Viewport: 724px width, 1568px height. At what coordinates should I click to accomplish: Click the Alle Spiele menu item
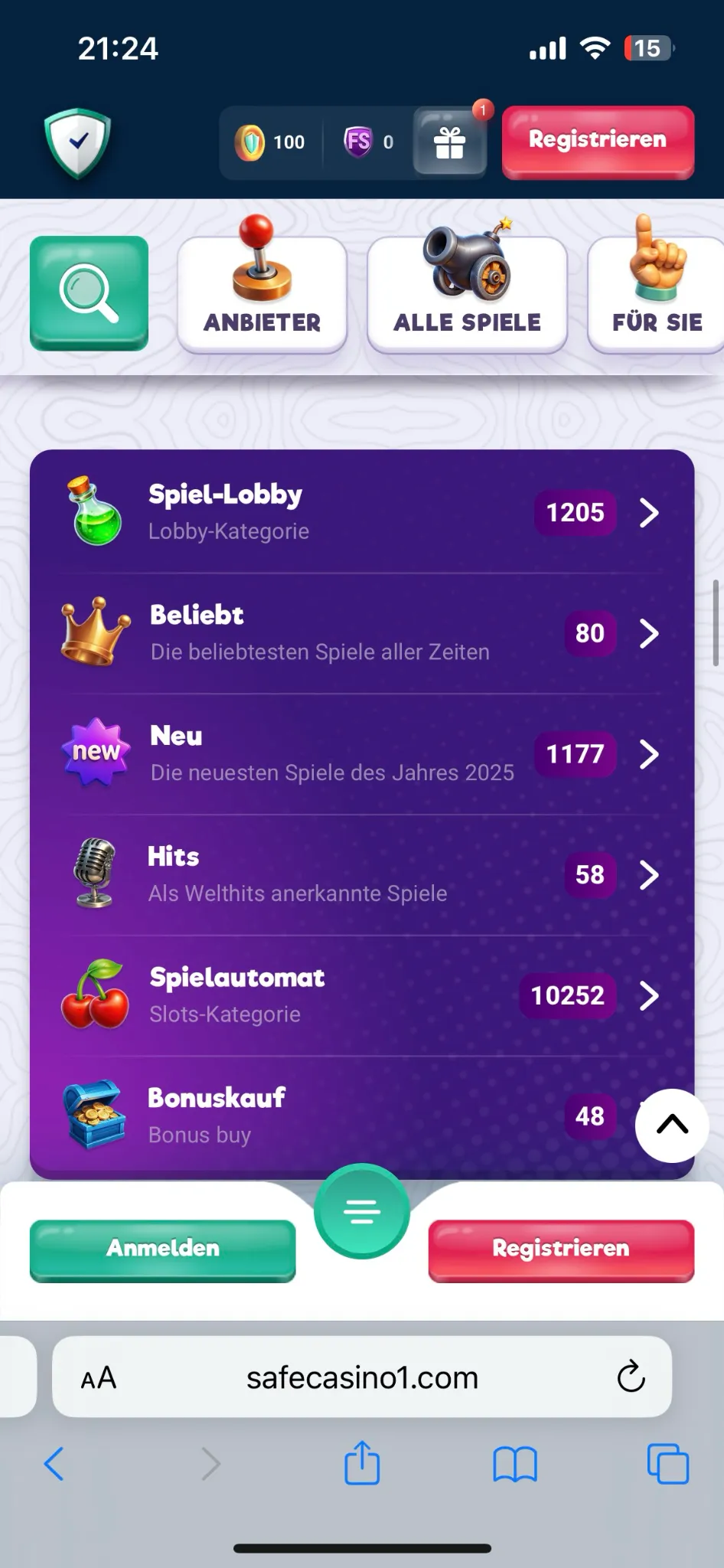[x=467, y=322]
